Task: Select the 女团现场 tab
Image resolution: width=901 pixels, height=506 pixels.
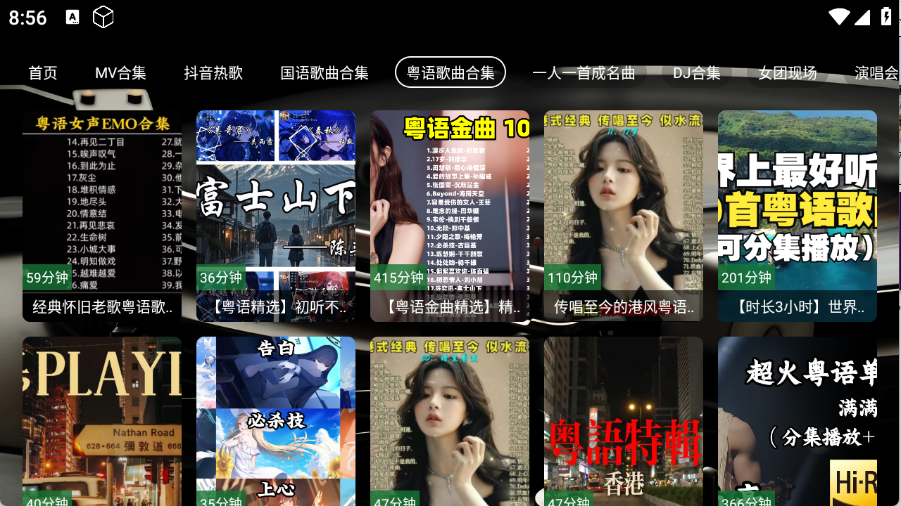Action: (787, 73)
